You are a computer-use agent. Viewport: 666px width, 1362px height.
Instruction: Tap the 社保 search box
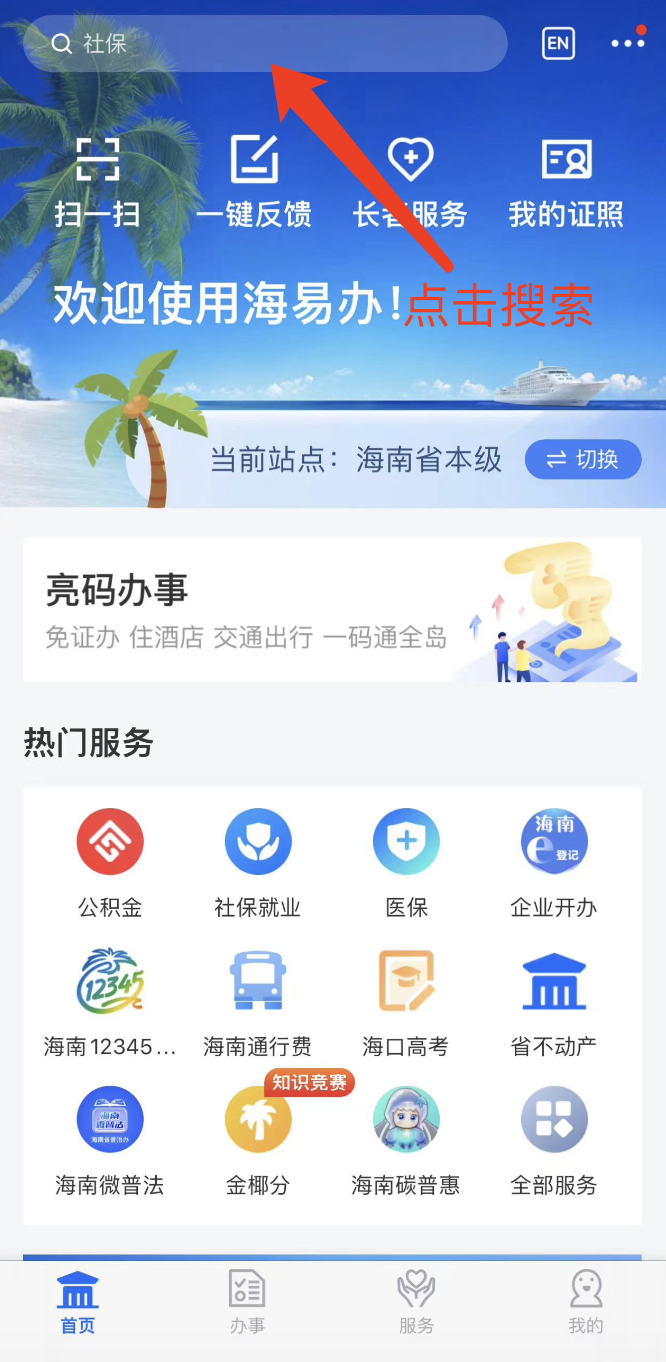tap(265, 44)
